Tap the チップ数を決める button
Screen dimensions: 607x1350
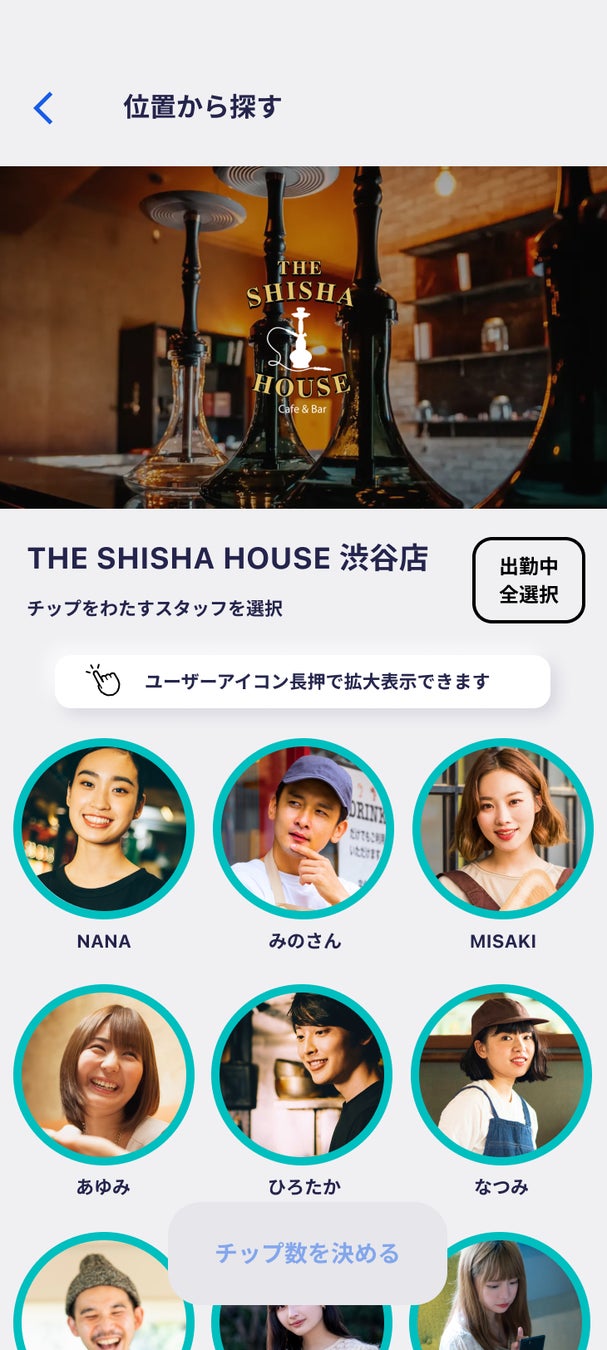[x=307, y=1253]
